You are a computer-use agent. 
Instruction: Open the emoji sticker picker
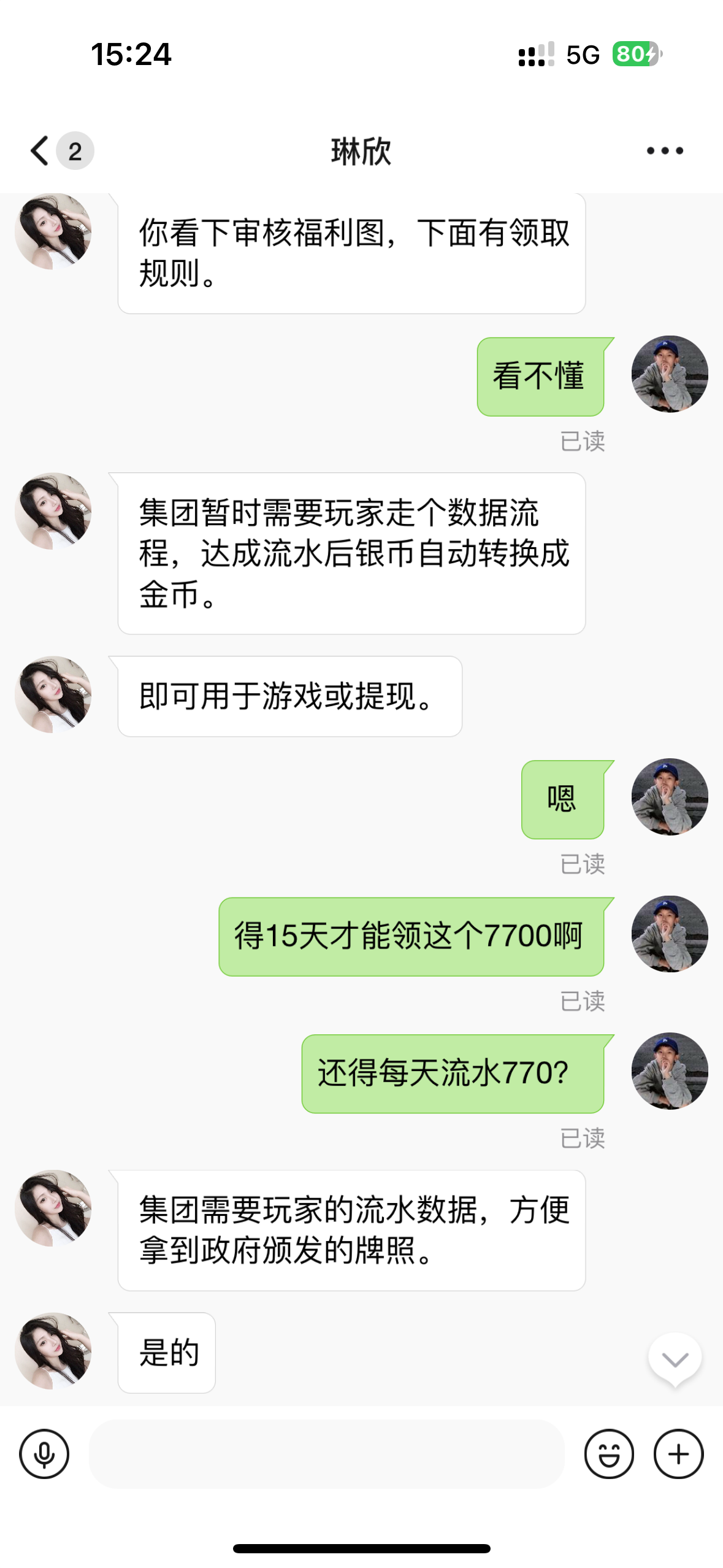click(609, 1454)
